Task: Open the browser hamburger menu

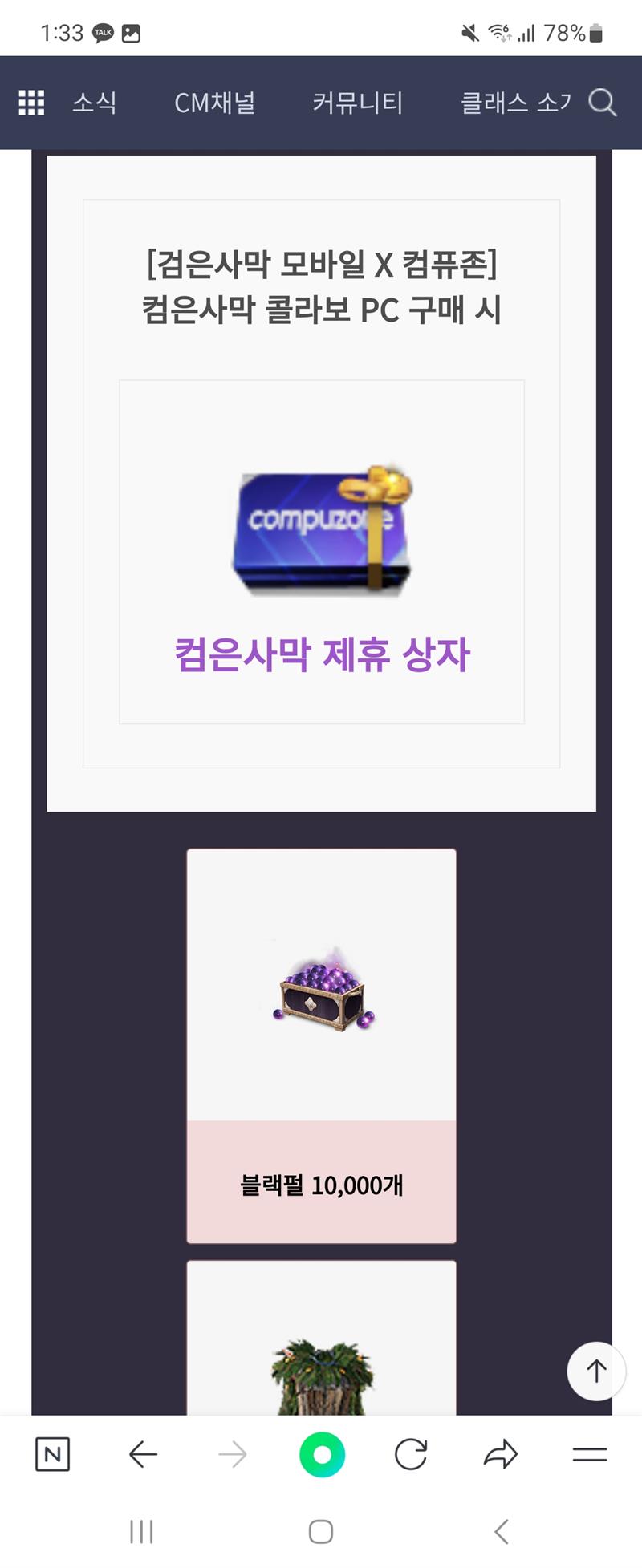Action: [590, 1454]
